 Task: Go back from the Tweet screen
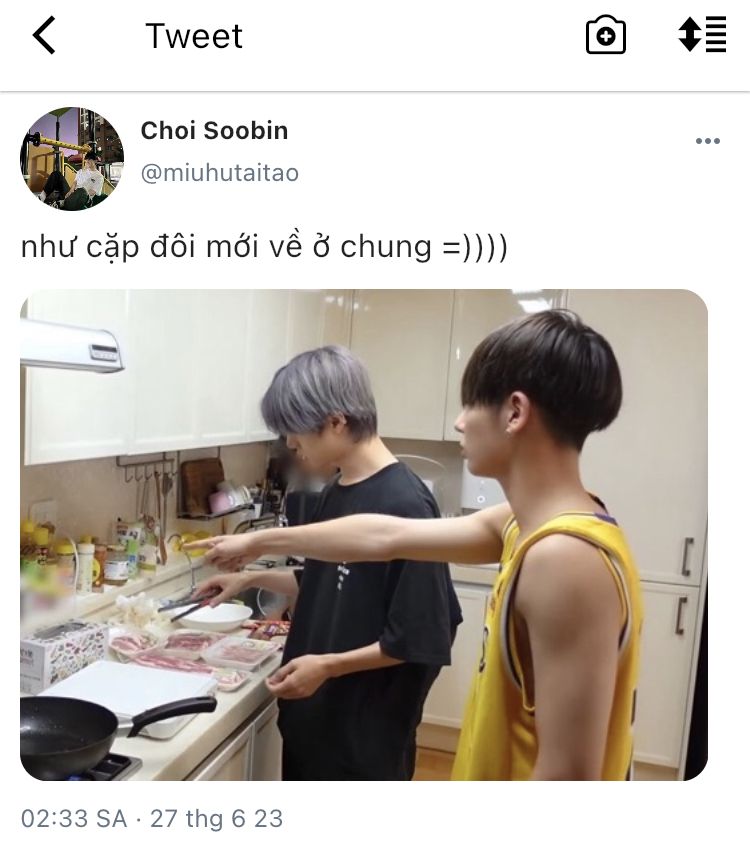pyautogui.click(x=45, y=35)
